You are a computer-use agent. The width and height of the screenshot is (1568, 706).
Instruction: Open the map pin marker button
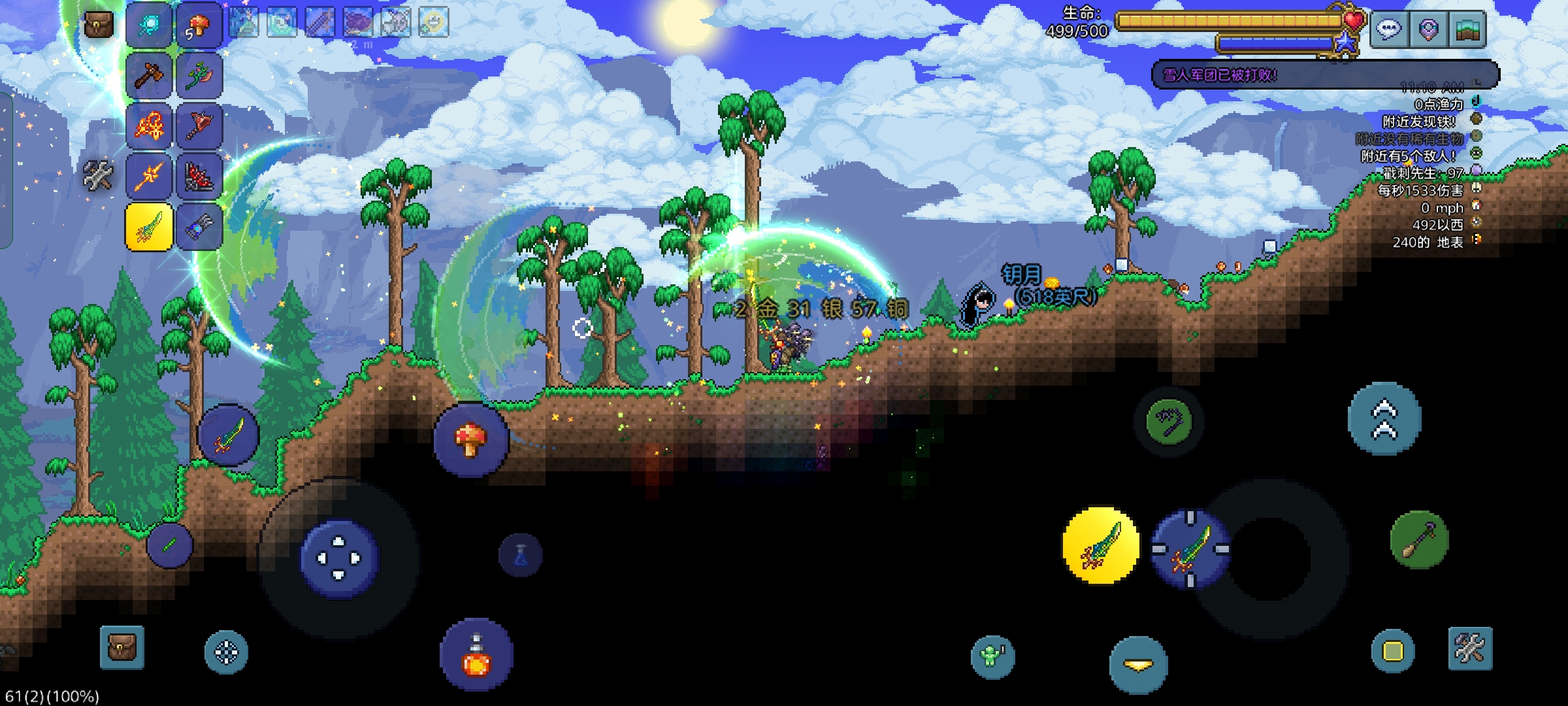(x=1428, y=29)
